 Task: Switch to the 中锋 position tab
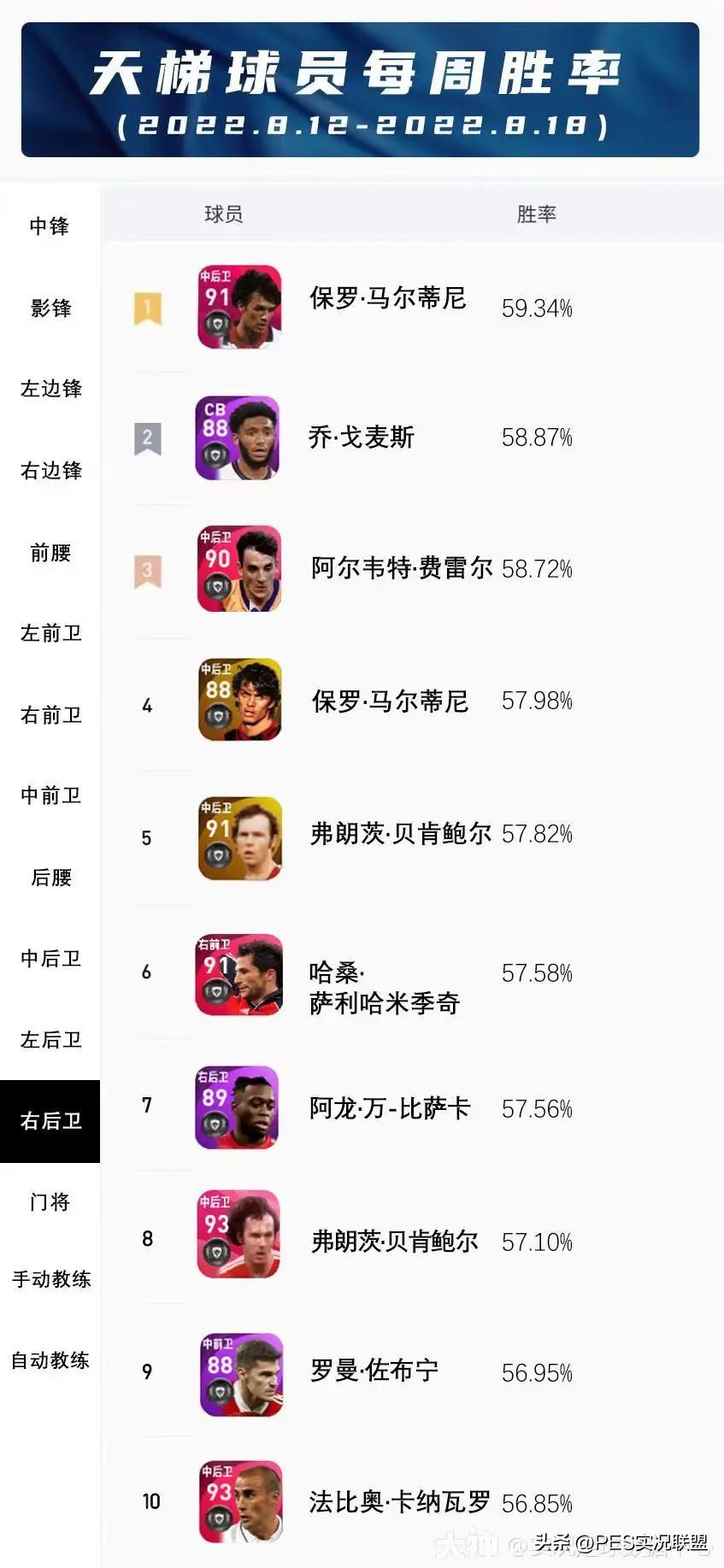[50, 226]
